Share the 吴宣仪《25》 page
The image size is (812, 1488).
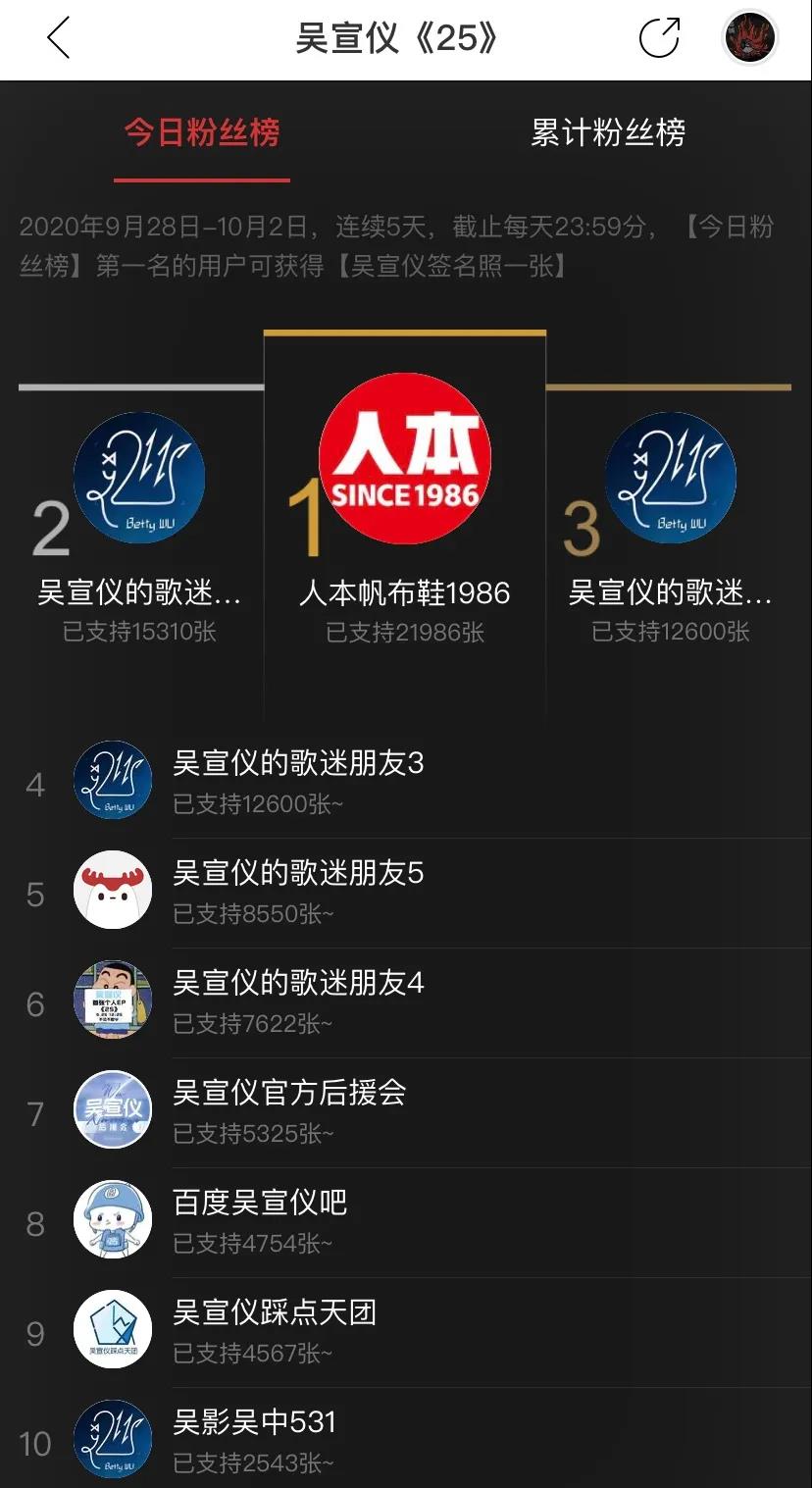coord(660,37)
